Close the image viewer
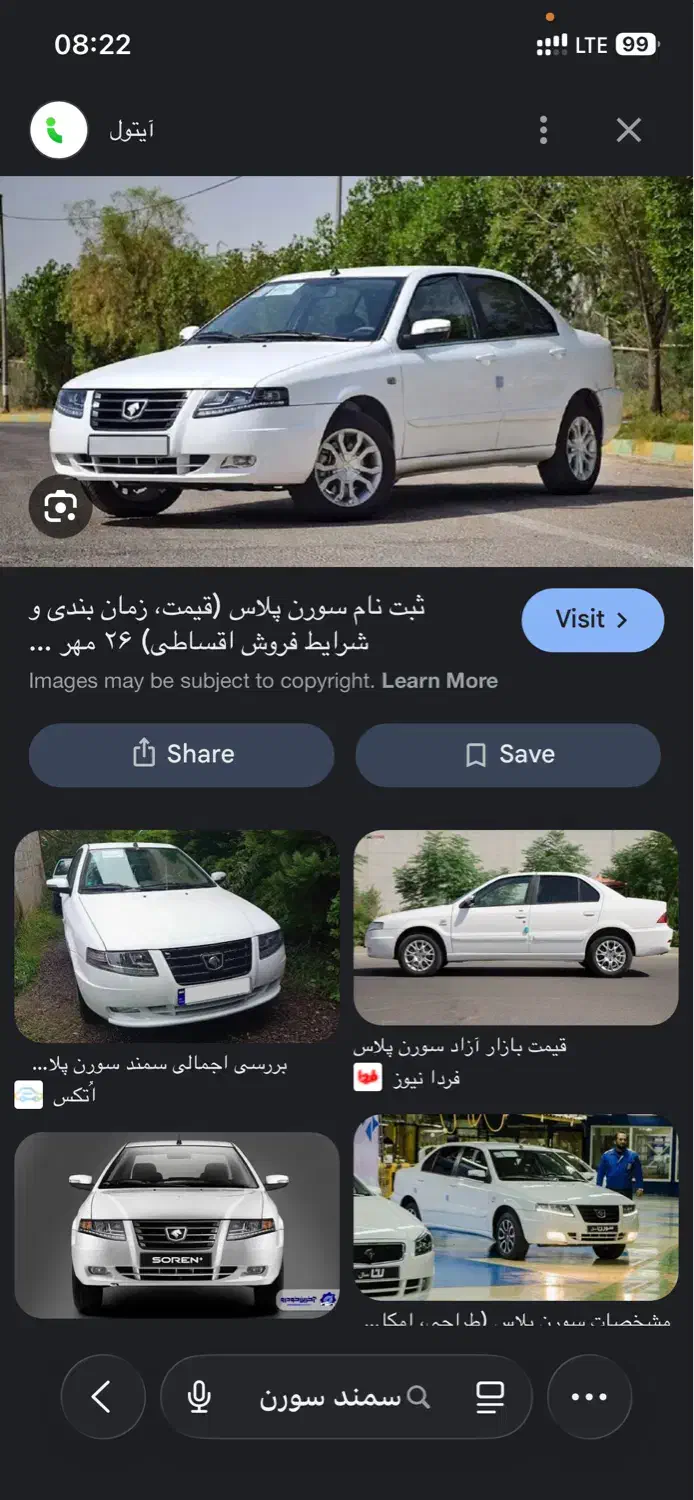The image size is (694, 1500). pyautogui.click(x=628, y=130)
